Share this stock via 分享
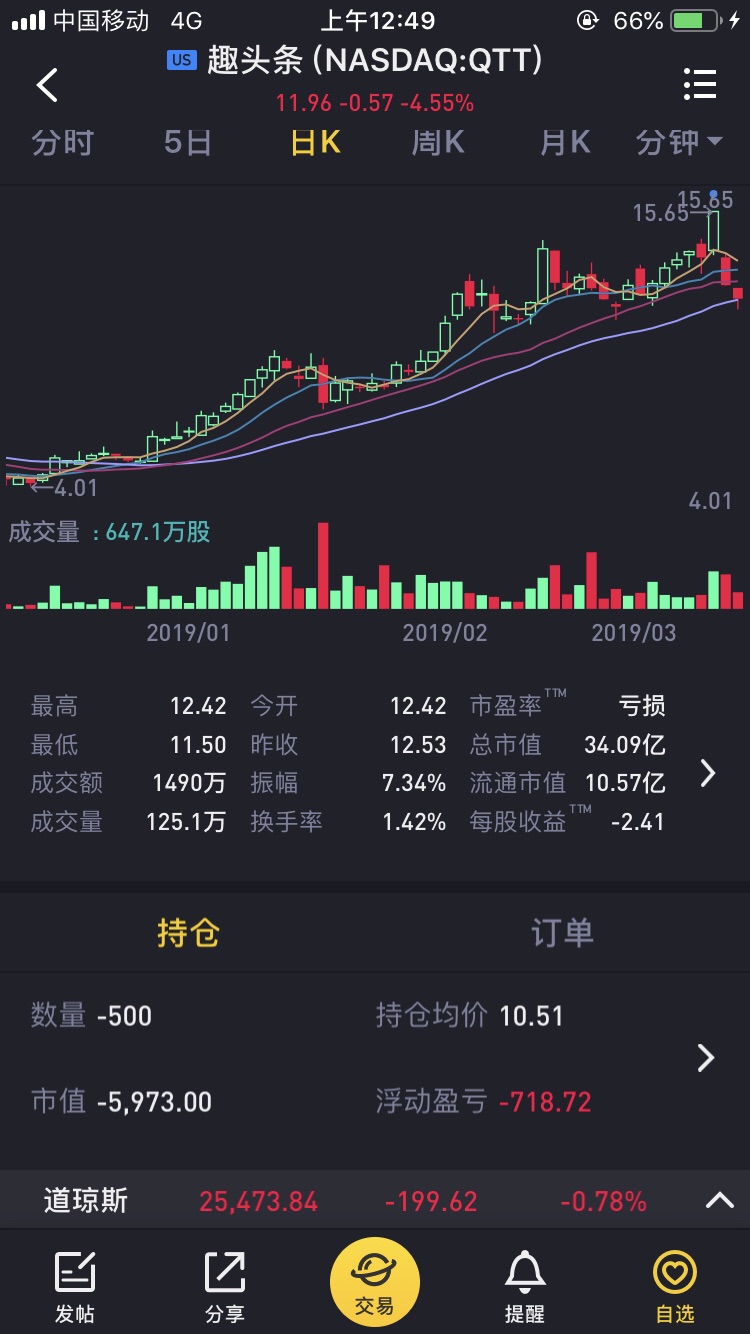This screenshot has height=1334, width=750. [225, 1285]
